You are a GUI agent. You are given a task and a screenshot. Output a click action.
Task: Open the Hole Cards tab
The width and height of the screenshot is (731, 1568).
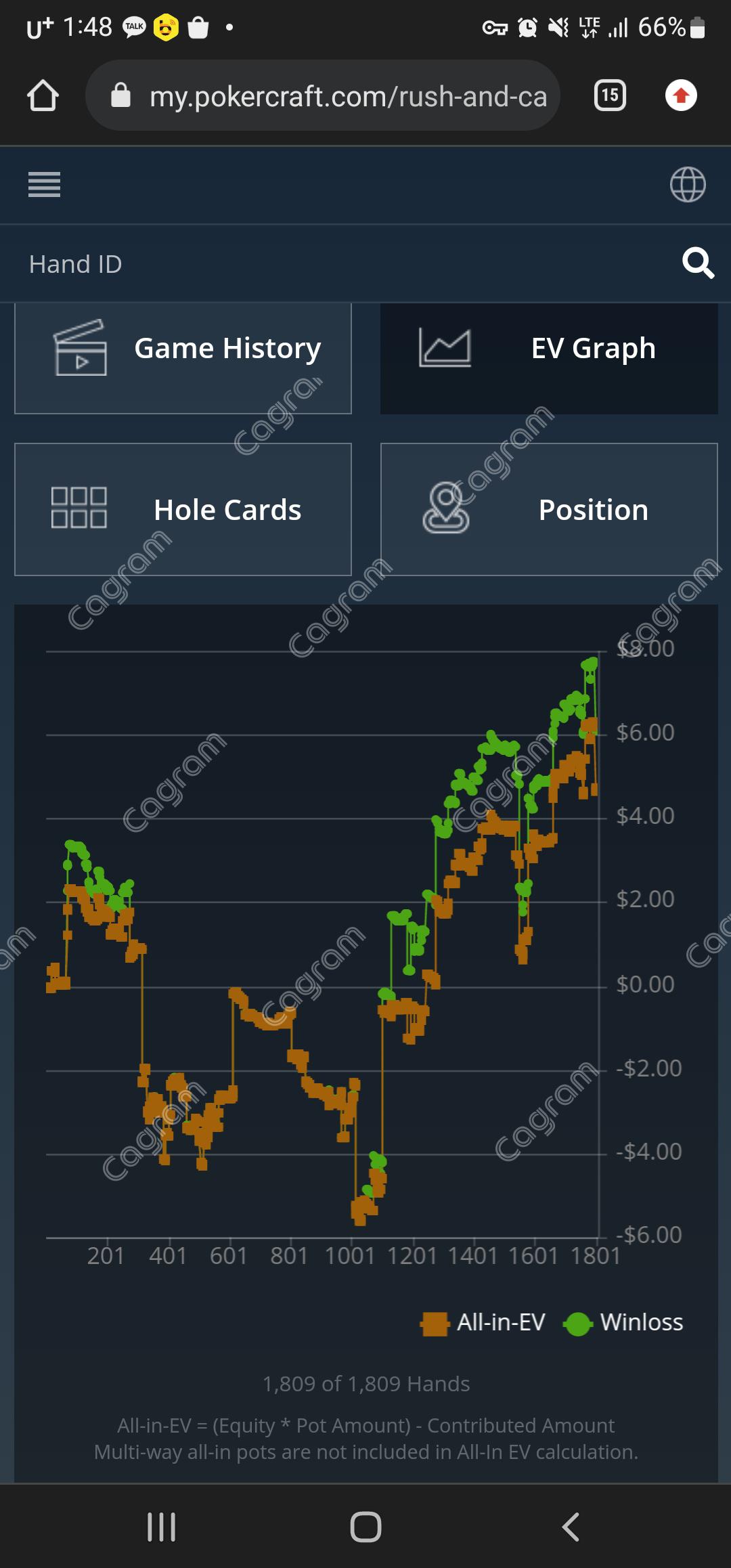(x=183, y=510)
